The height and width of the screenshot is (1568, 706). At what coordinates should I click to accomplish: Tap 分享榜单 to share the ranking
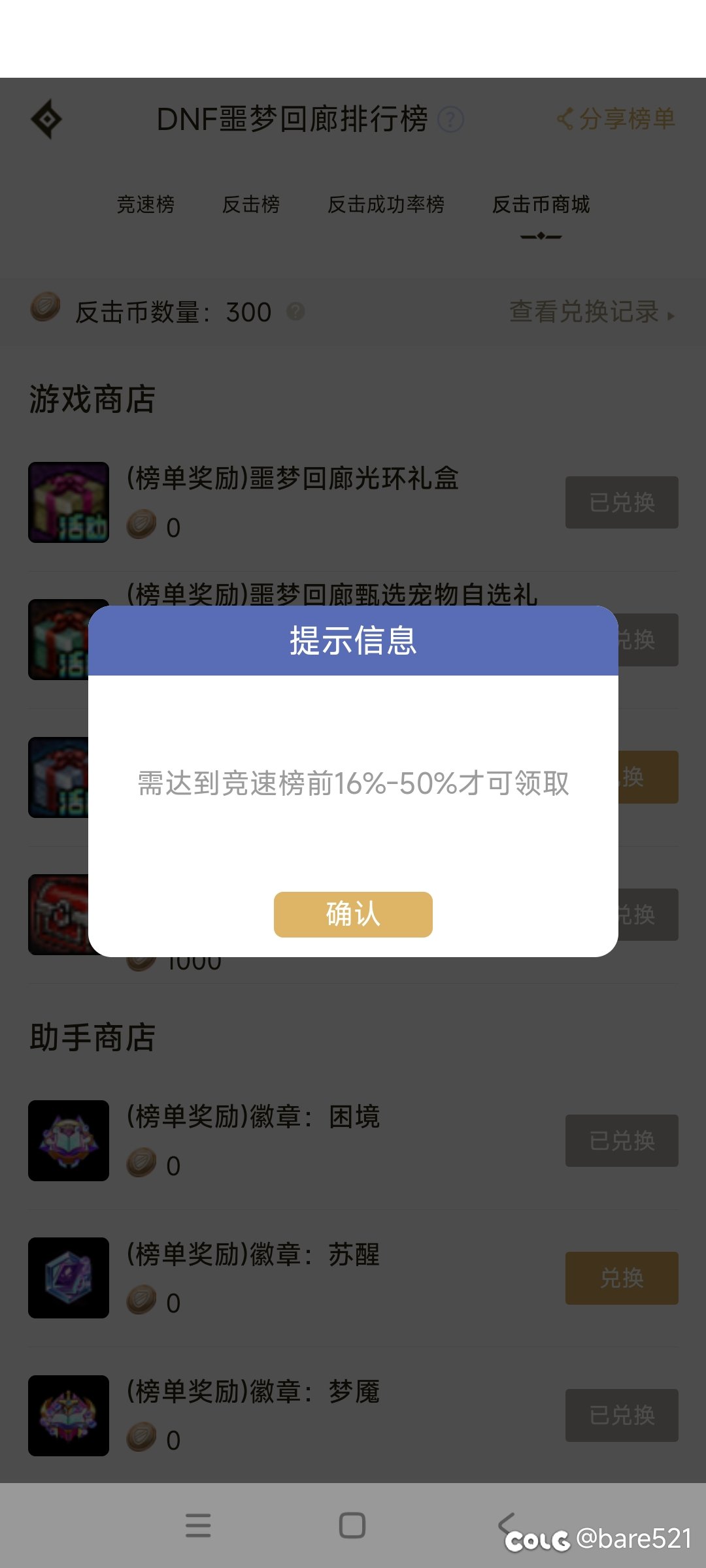(x=616, y=119)
